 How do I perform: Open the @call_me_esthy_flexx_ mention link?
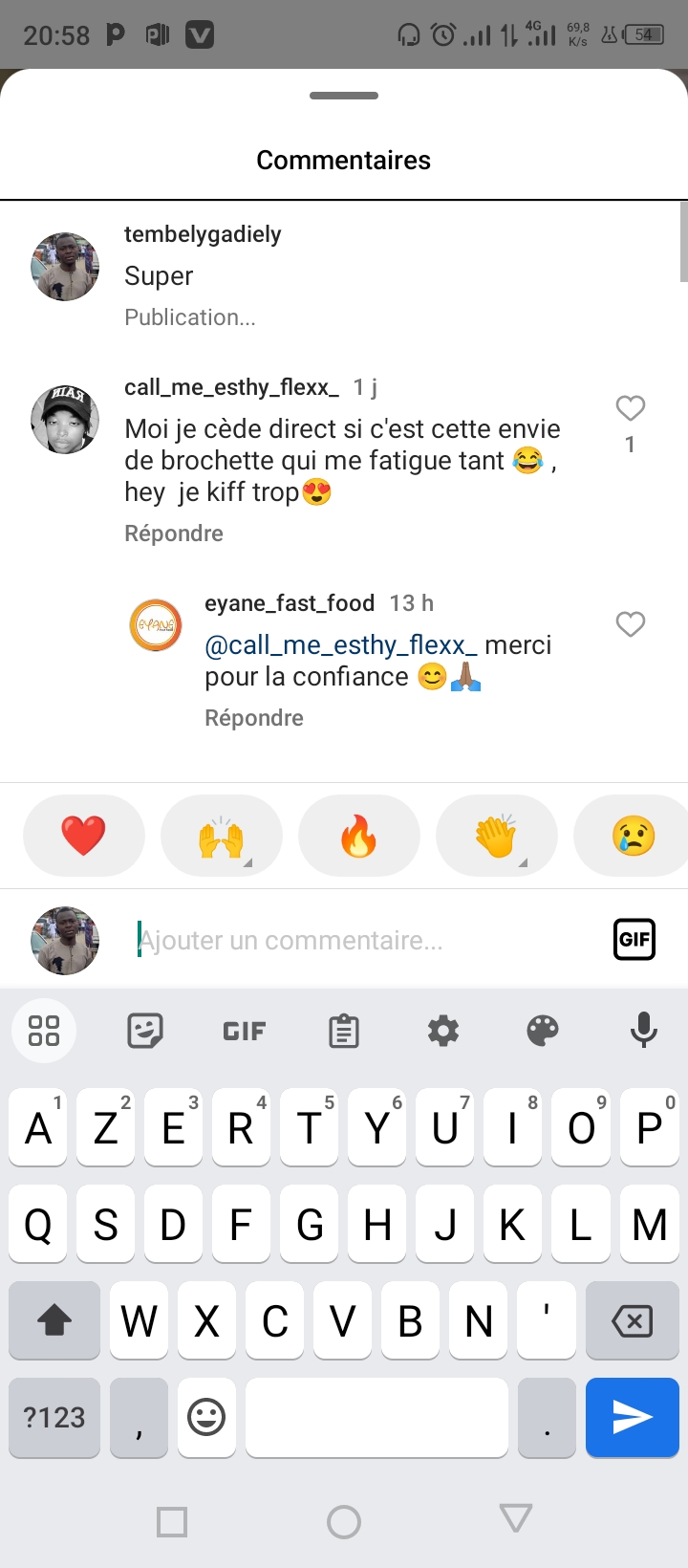[340, 645]
